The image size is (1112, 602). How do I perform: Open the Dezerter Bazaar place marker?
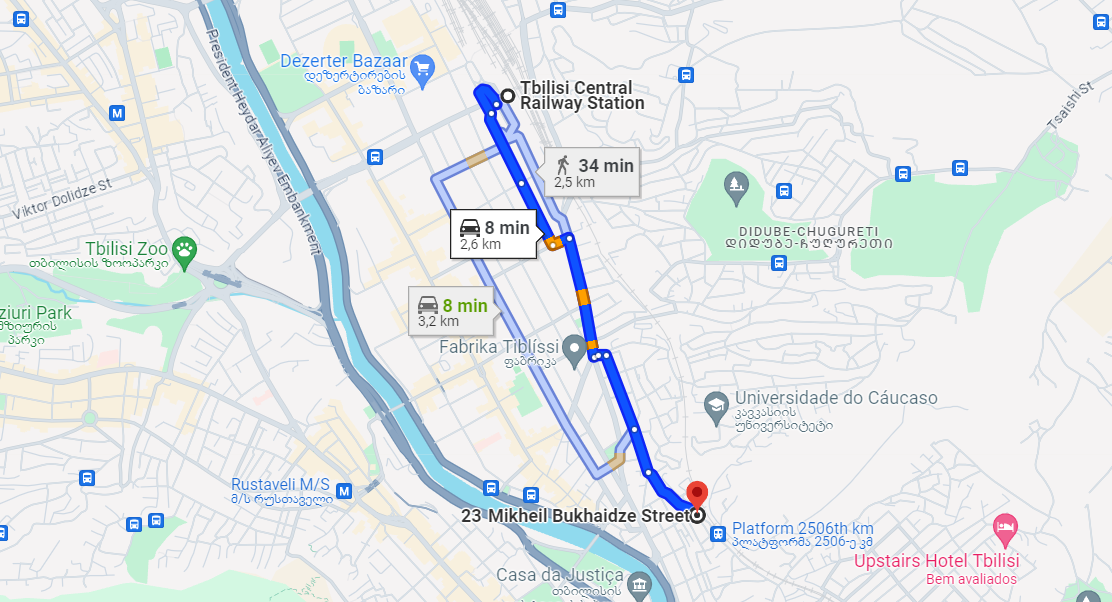click(422, 69)
